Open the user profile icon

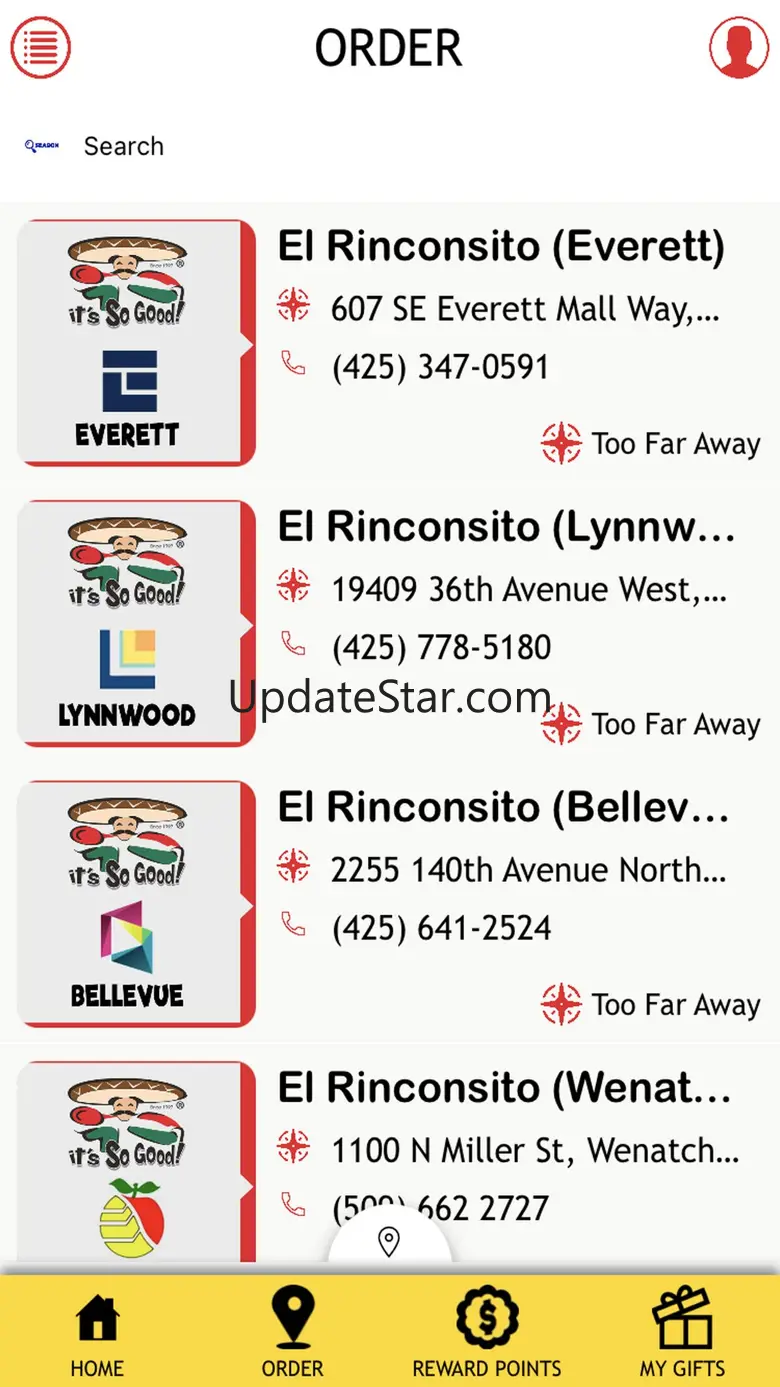[739, 47]
